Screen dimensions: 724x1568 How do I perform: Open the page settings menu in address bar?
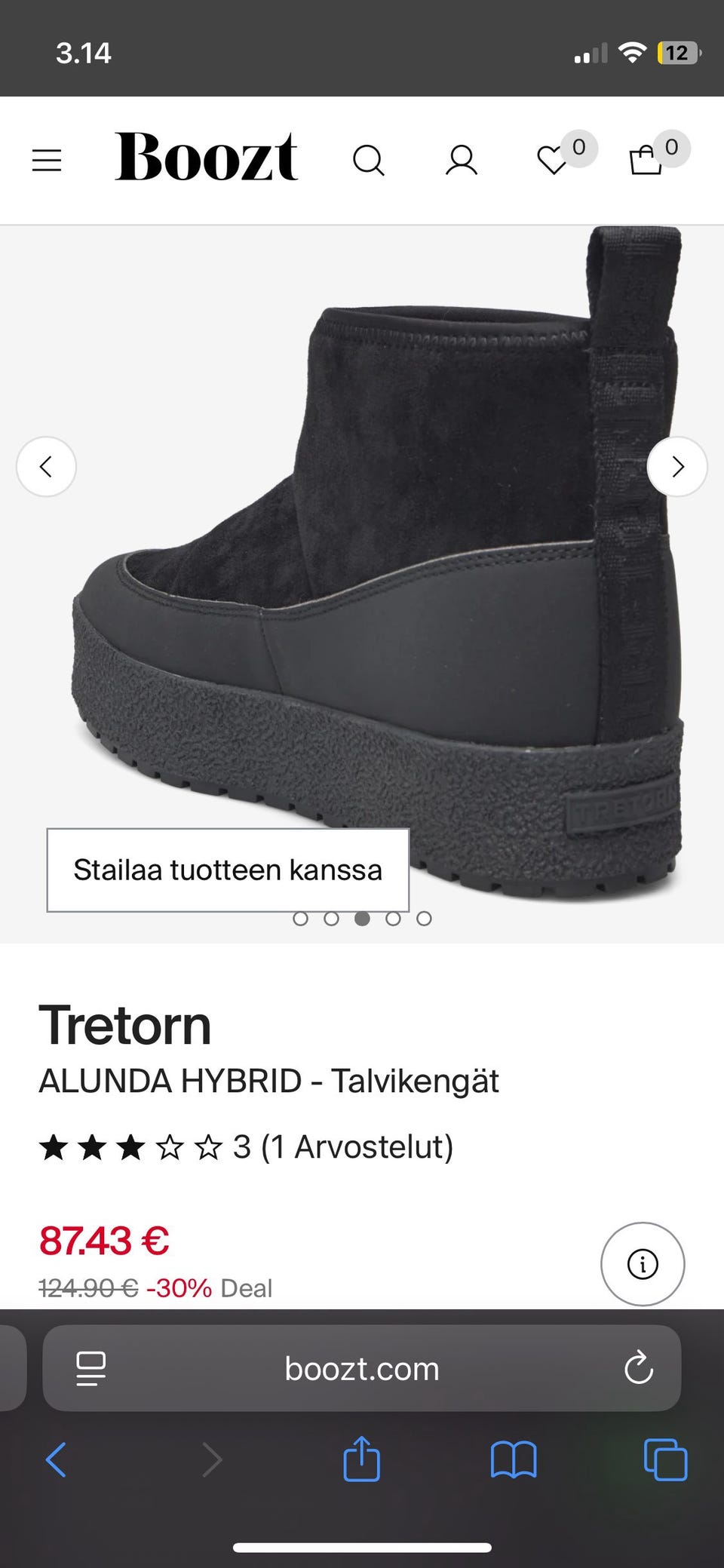91,1369
